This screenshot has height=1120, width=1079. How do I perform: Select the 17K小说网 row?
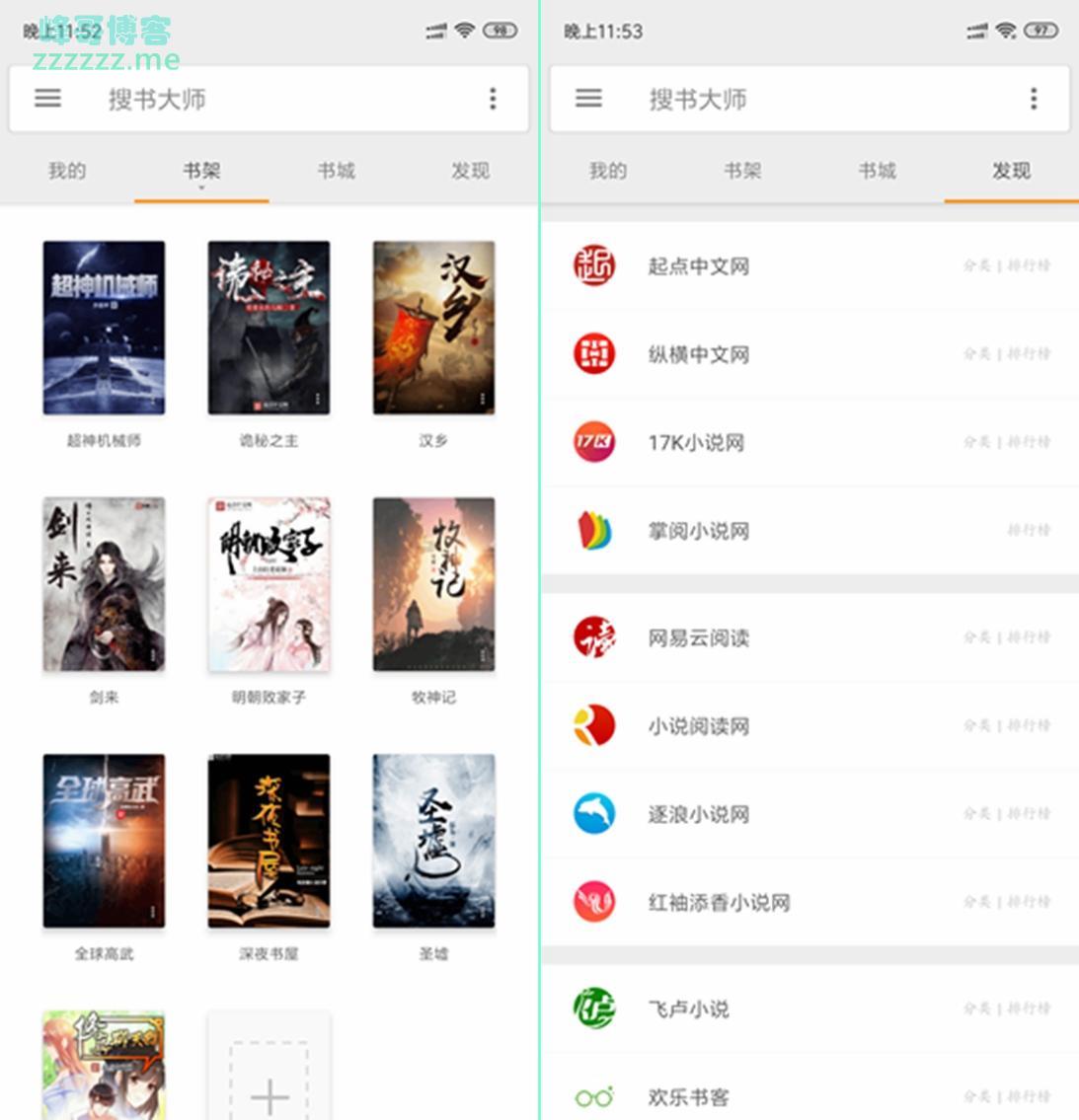(x=696, y=442)
